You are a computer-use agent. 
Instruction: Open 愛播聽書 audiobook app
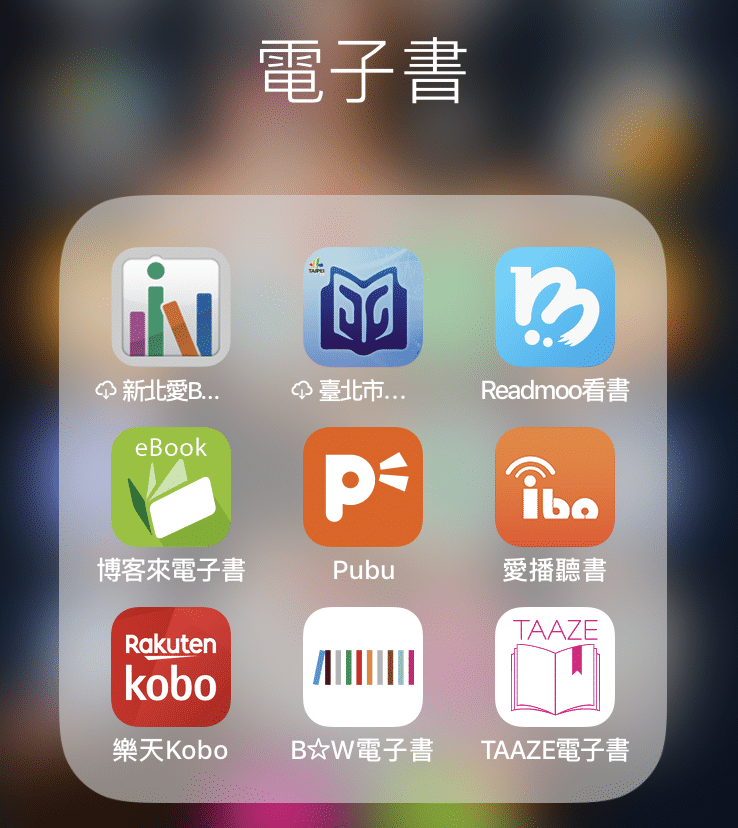click(555, 487)
